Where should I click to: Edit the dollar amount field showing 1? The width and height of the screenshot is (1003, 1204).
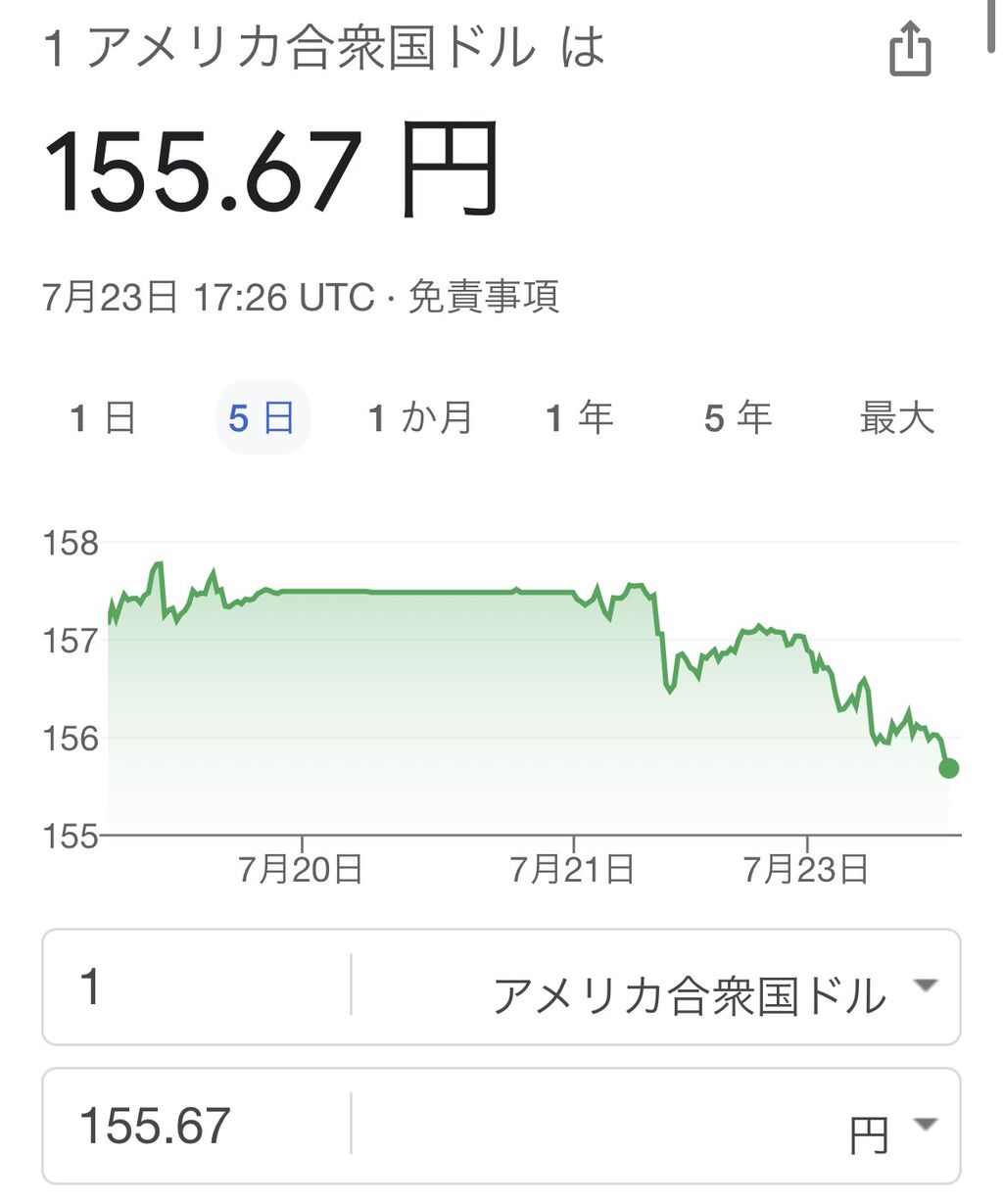click(x=196, y=987)
